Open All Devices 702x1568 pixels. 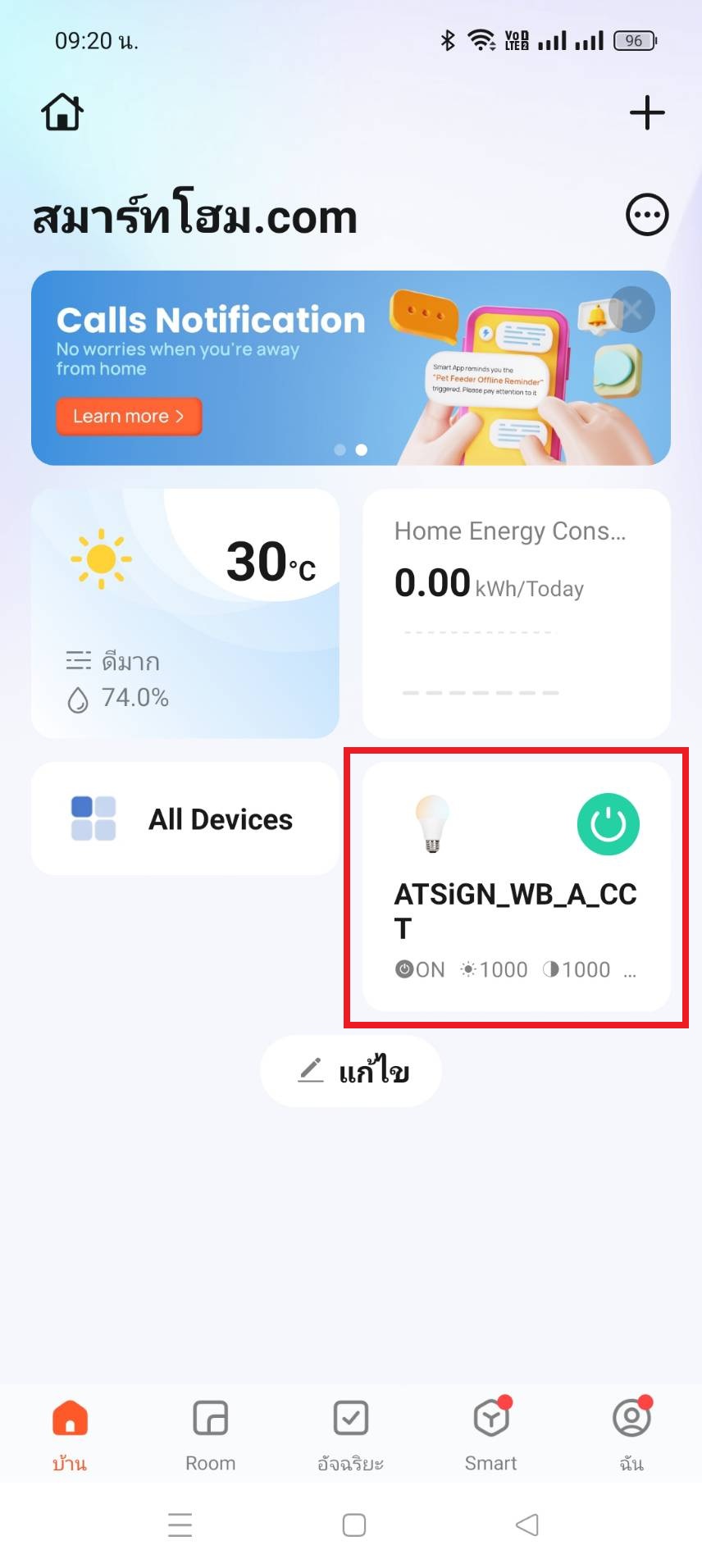[185, 818]
